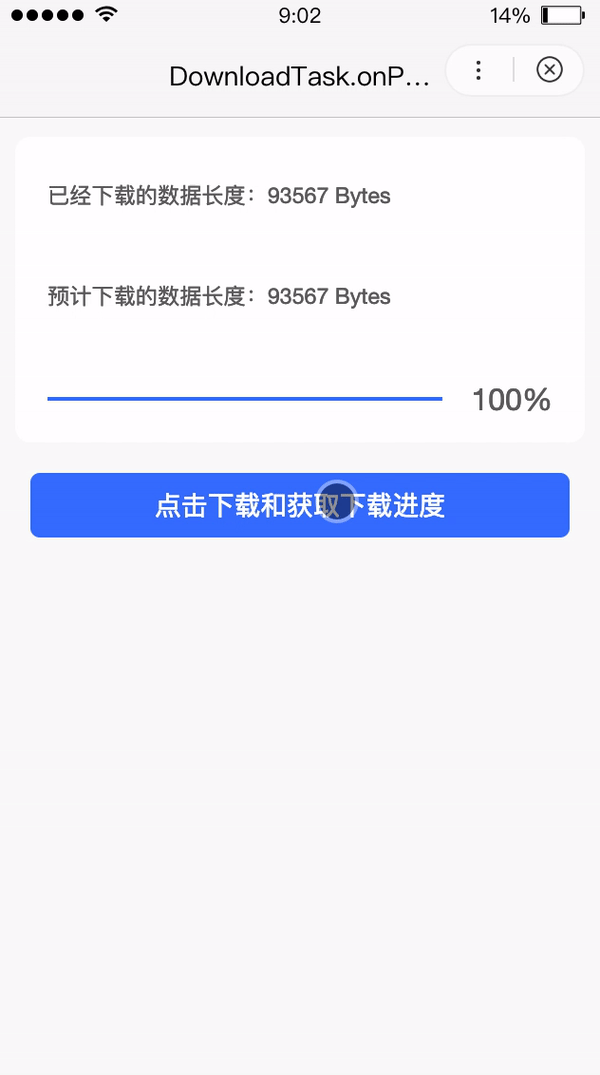Viewport: 600px width, 1075px height.
Task: Open the three-dot more options menu
Action: point(479,70)
